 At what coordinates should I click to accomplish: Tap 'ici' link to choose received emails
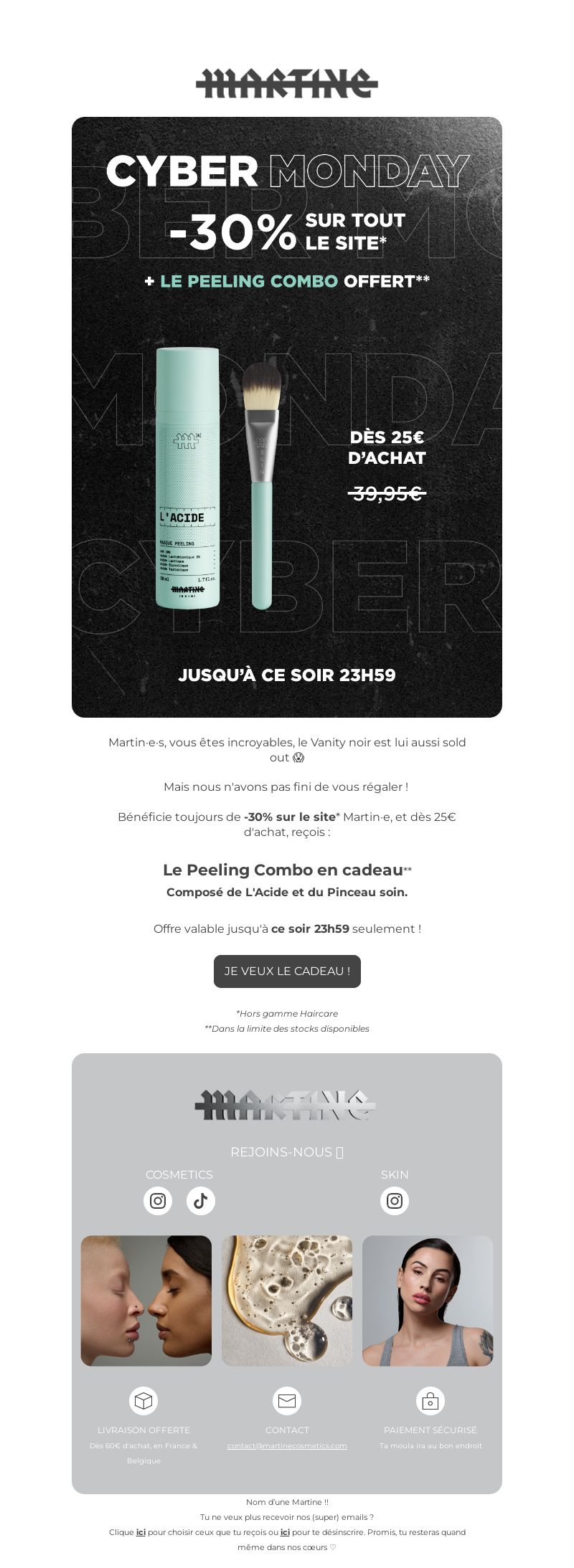click(x=141, y=1532)
